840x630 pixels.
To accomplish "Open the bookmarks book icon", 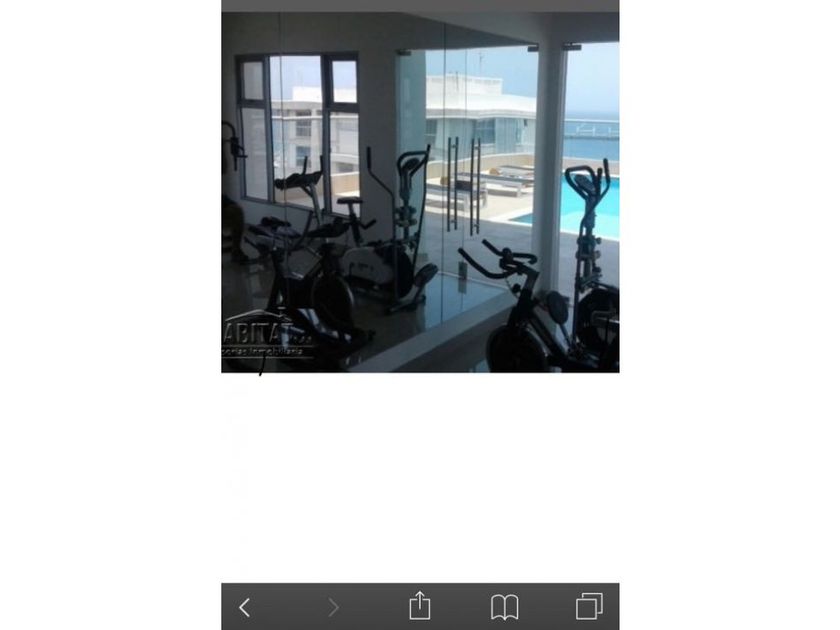I will click(x=504, y=607).
